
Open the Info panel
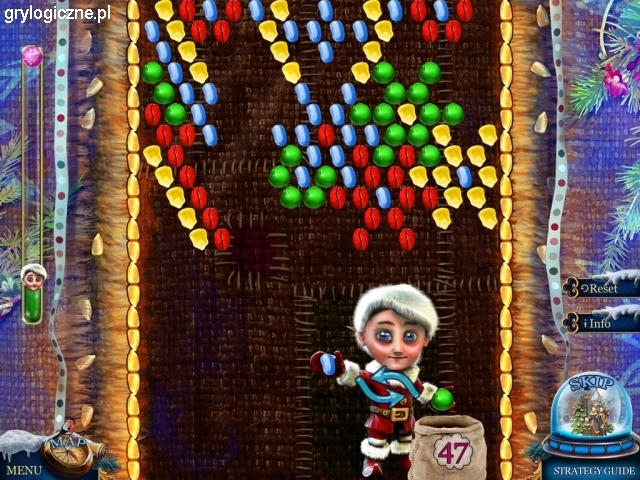point(600,323)
